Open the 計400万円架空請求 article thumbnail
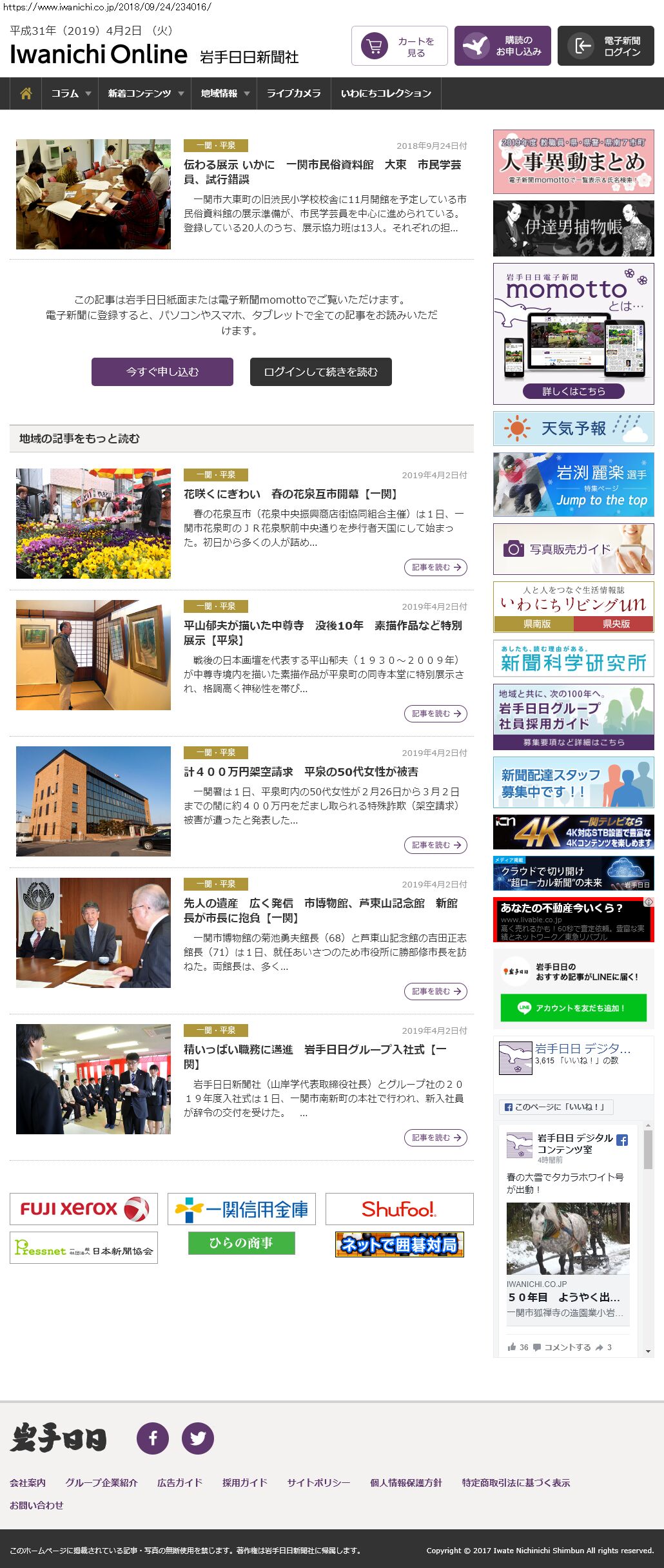 (x=93, y=801)
